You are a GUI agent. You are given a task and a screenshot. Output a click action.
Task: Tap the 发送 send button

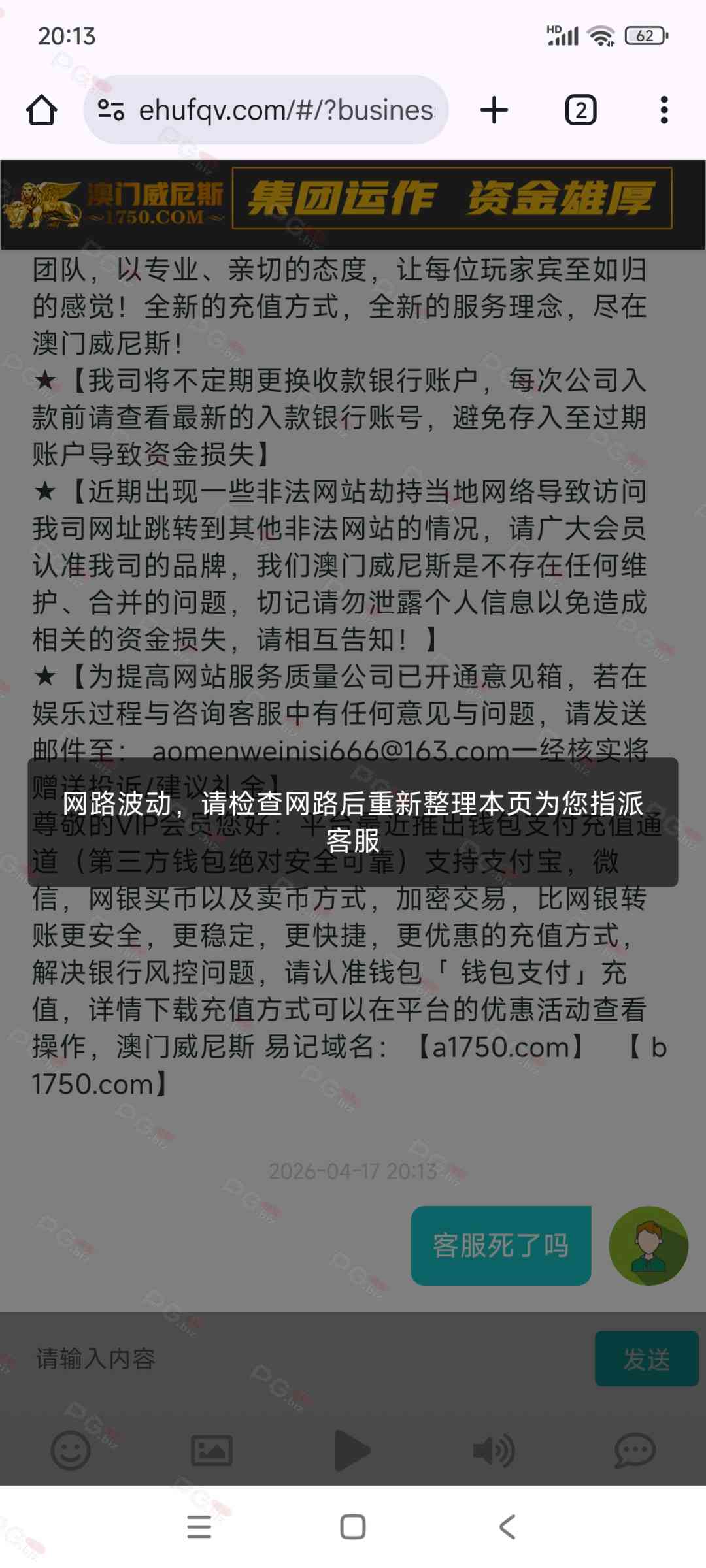646,1359
